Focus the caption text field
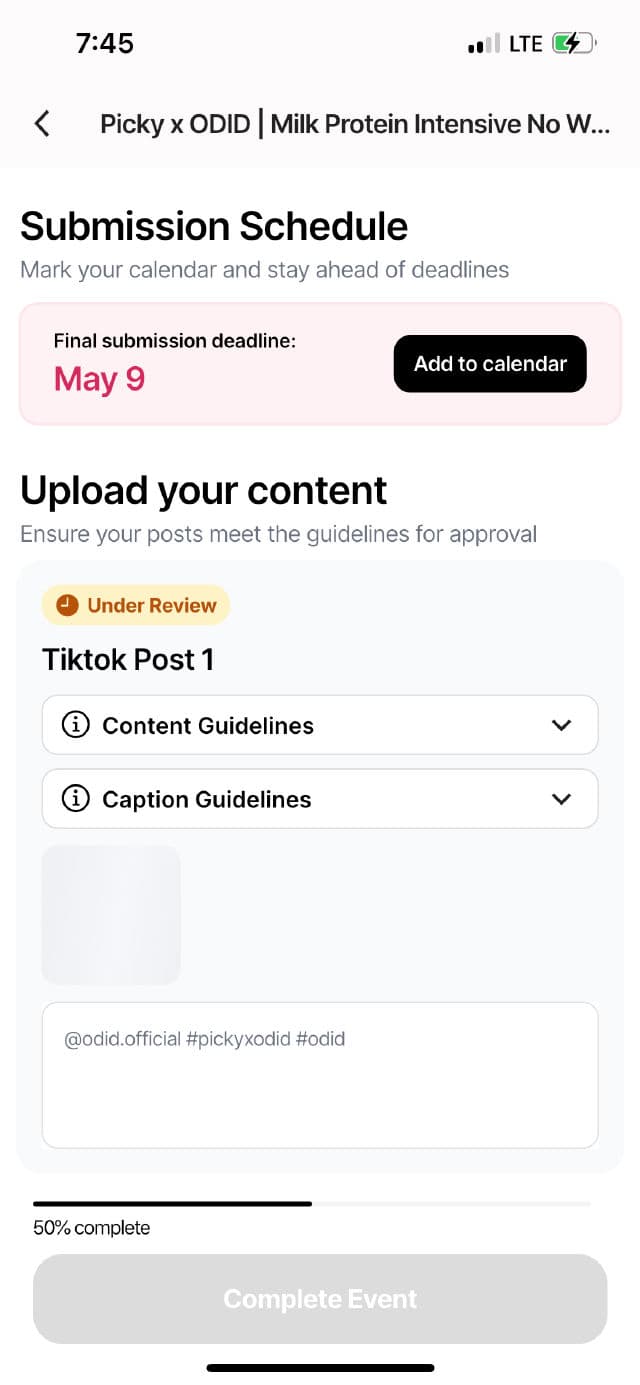This screenshot has height=1385, width=640. (x=320, y=1075)
